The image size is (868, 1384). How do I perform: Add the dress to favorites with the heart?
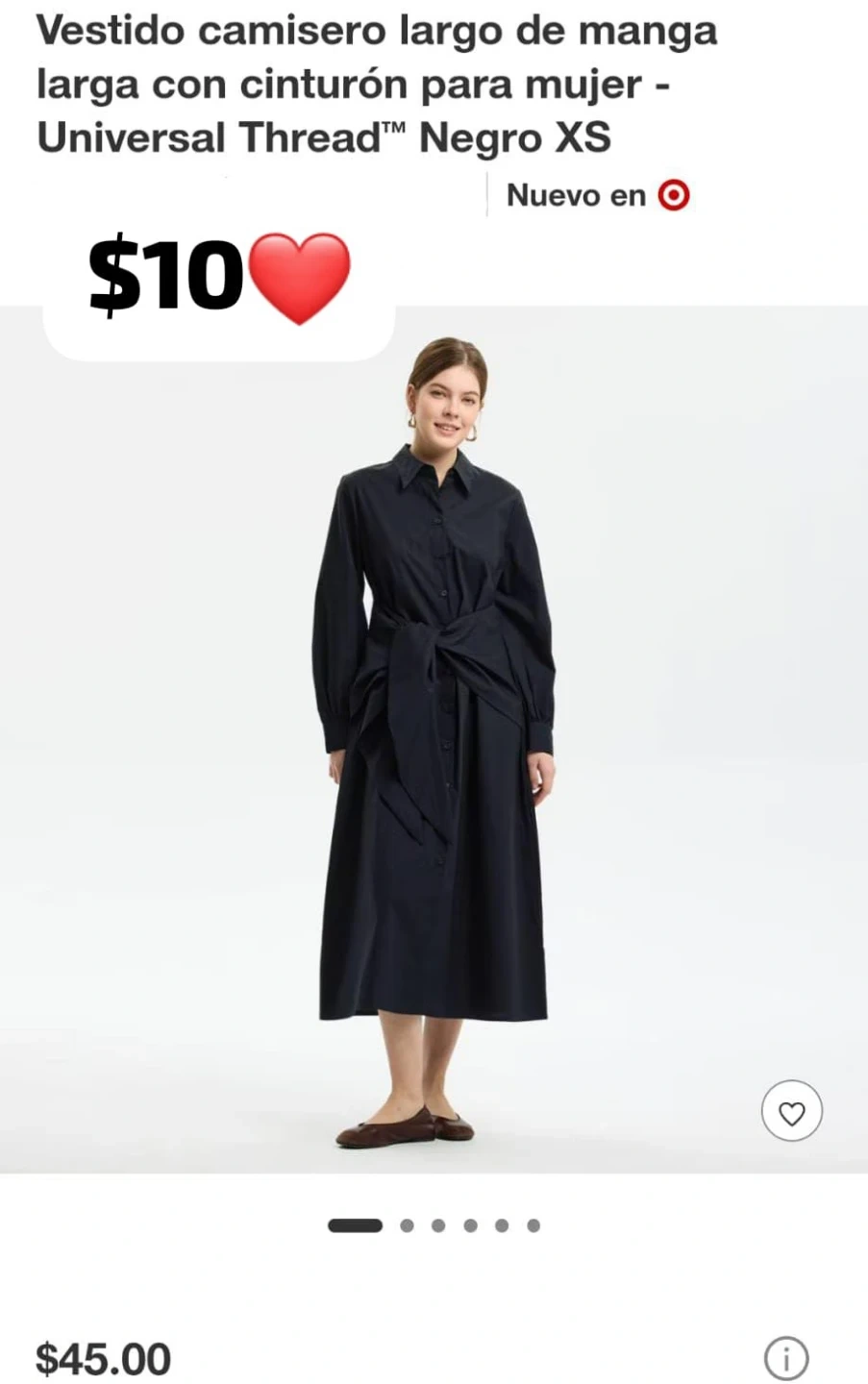click(791, 1111)
